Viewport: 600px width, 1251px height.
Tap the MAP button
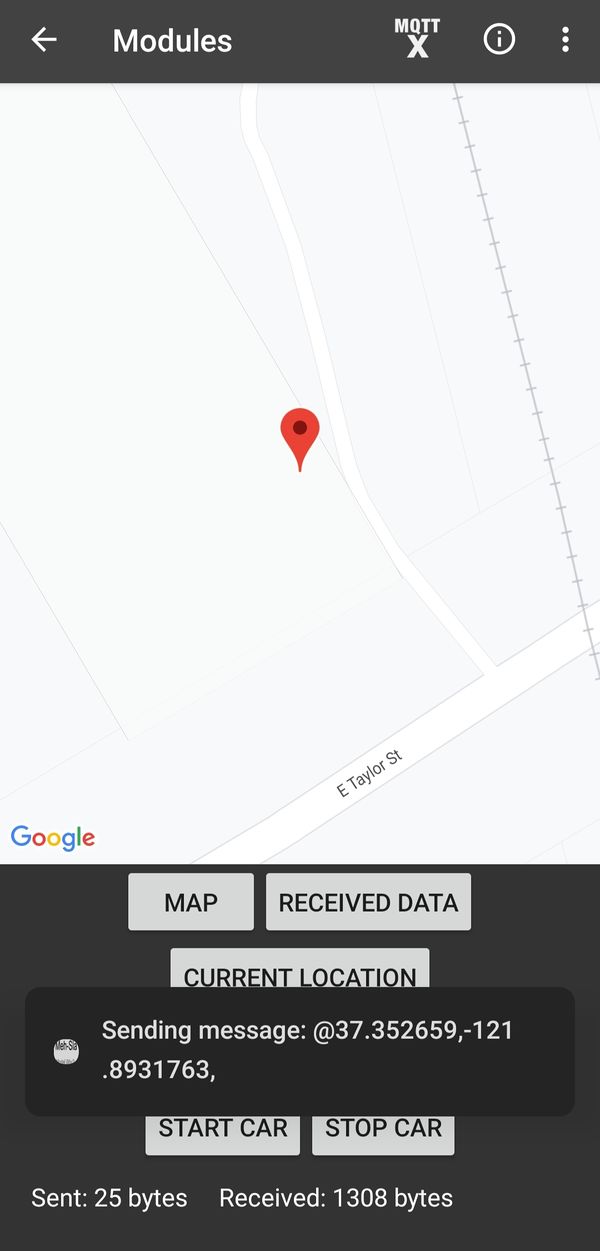click(191, 902)
